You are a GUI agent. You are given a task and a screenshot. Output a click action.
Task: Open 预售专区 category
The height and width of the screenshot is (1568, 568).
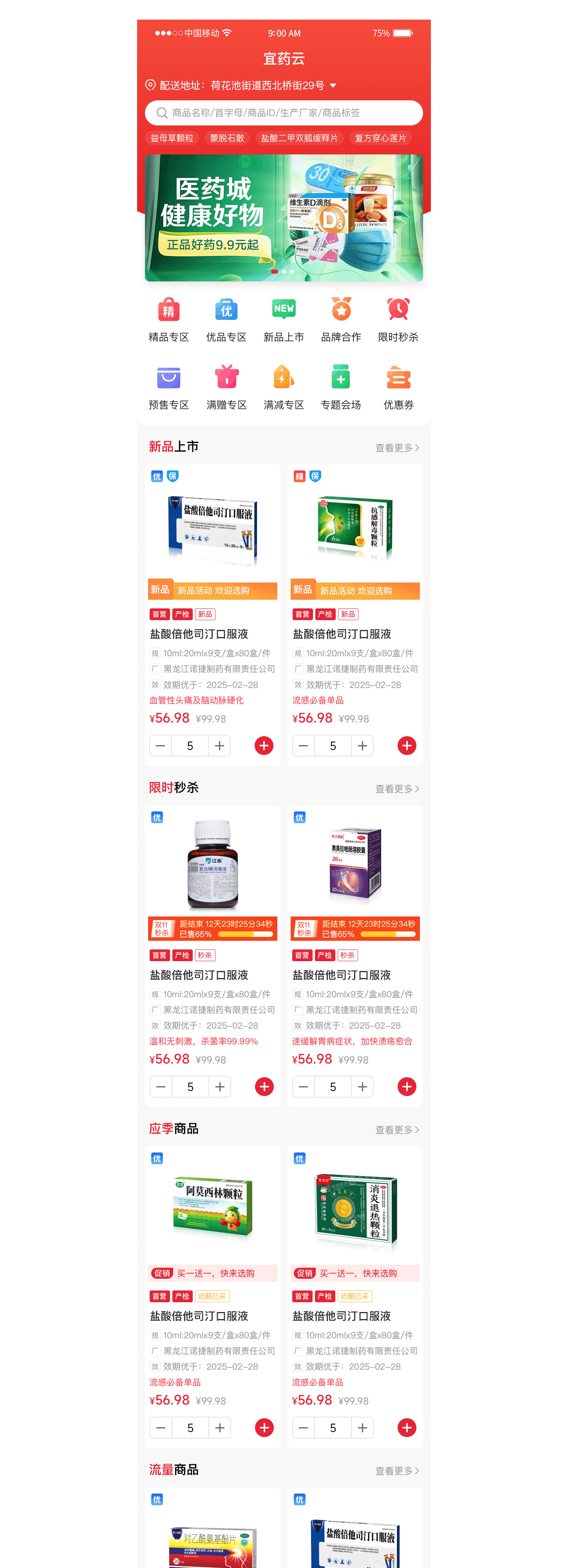[x=168, y=387]
